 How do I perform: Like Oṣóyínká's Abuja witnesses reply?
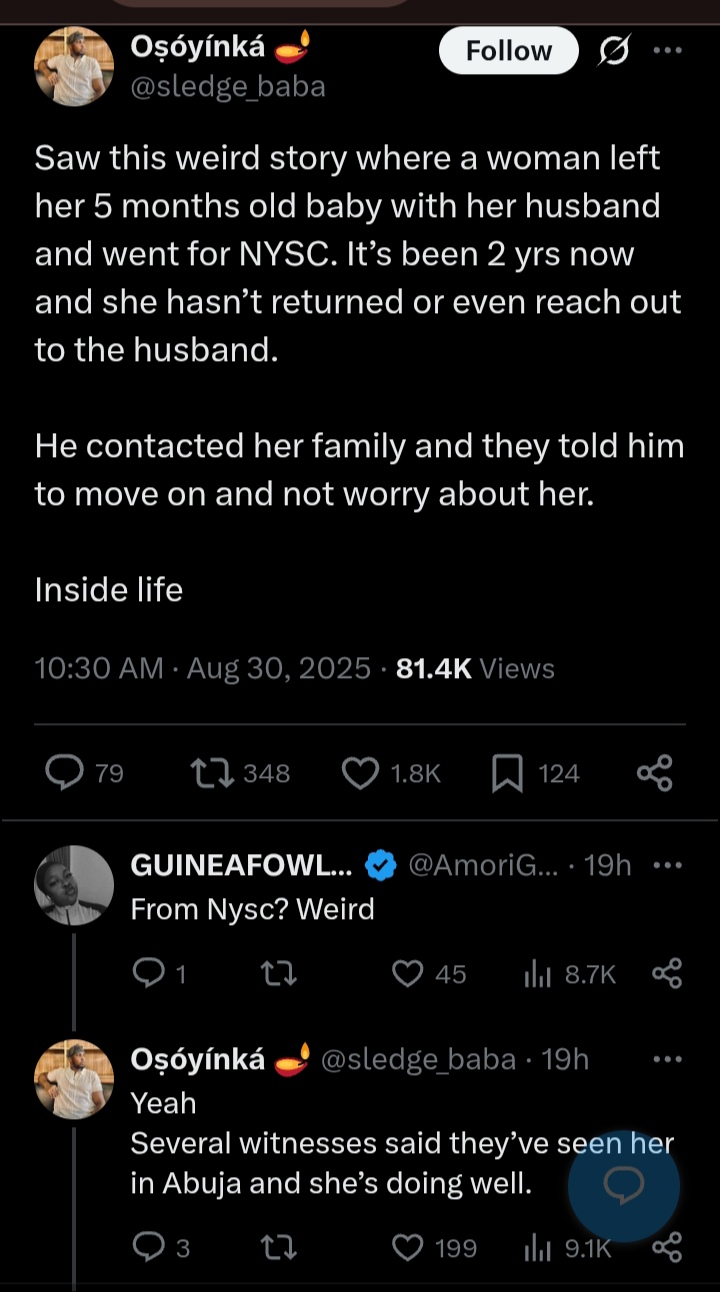(407, 1247)
